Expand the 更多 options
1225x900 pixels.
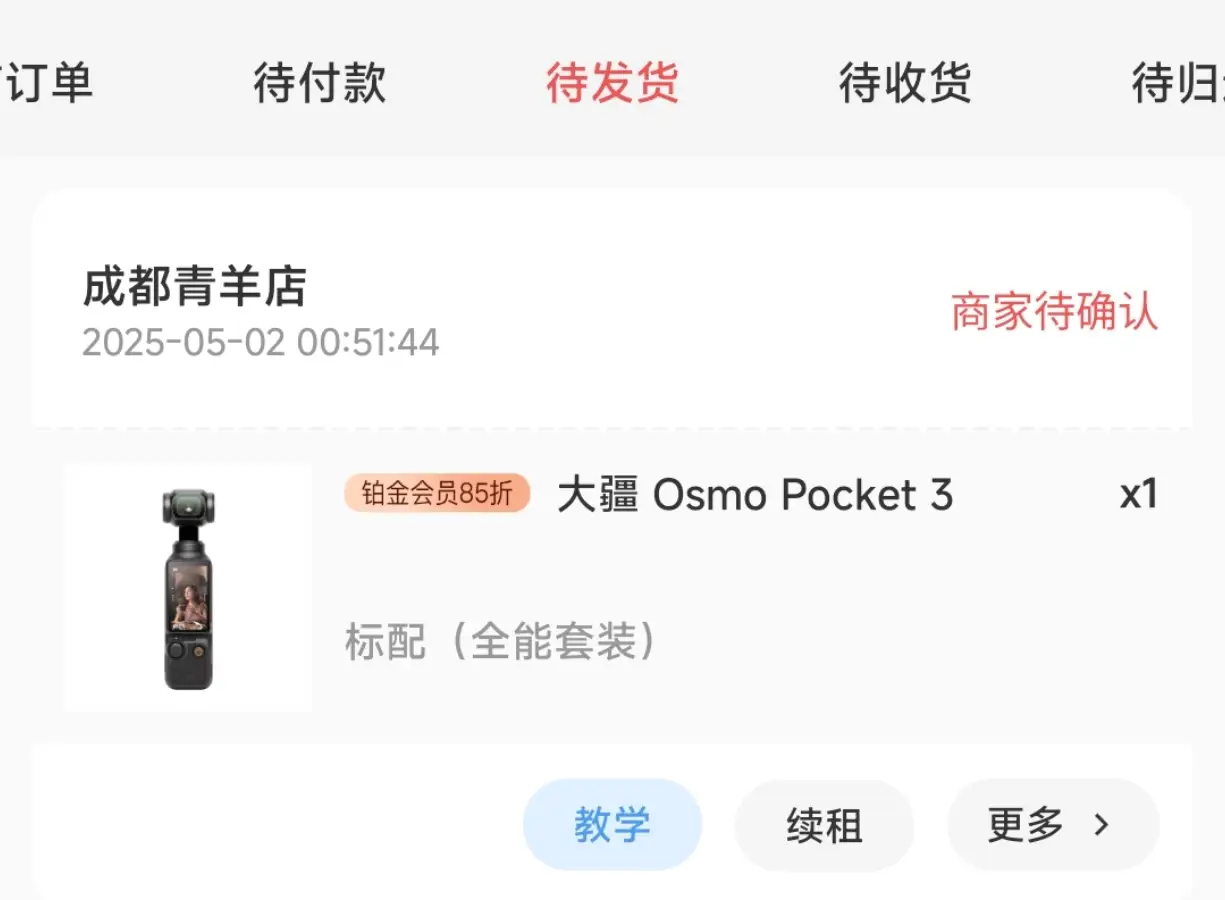click(x=1052, y=826)
